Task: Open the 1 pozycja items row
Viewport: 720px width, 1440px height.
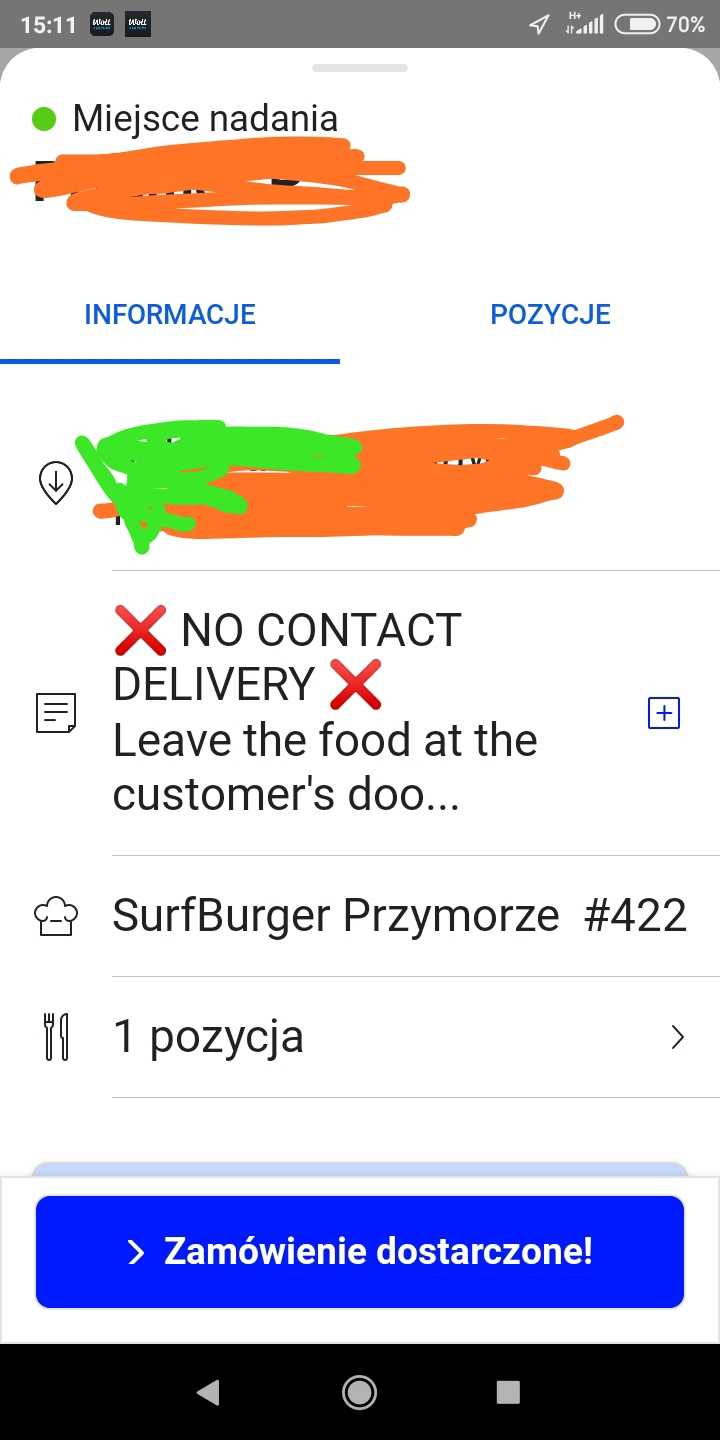Action: [360, 1037]
